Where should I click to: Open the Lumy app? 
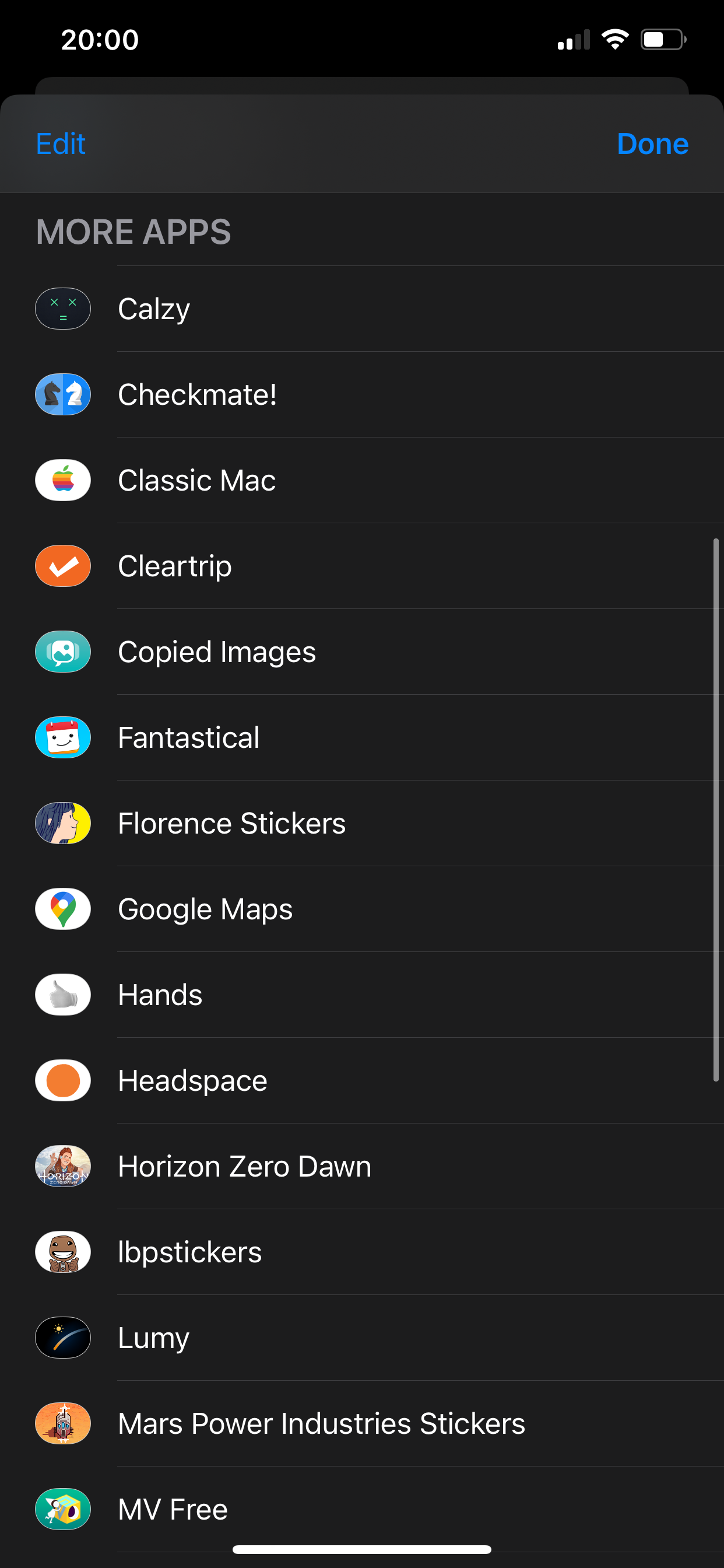(153, 1339)
